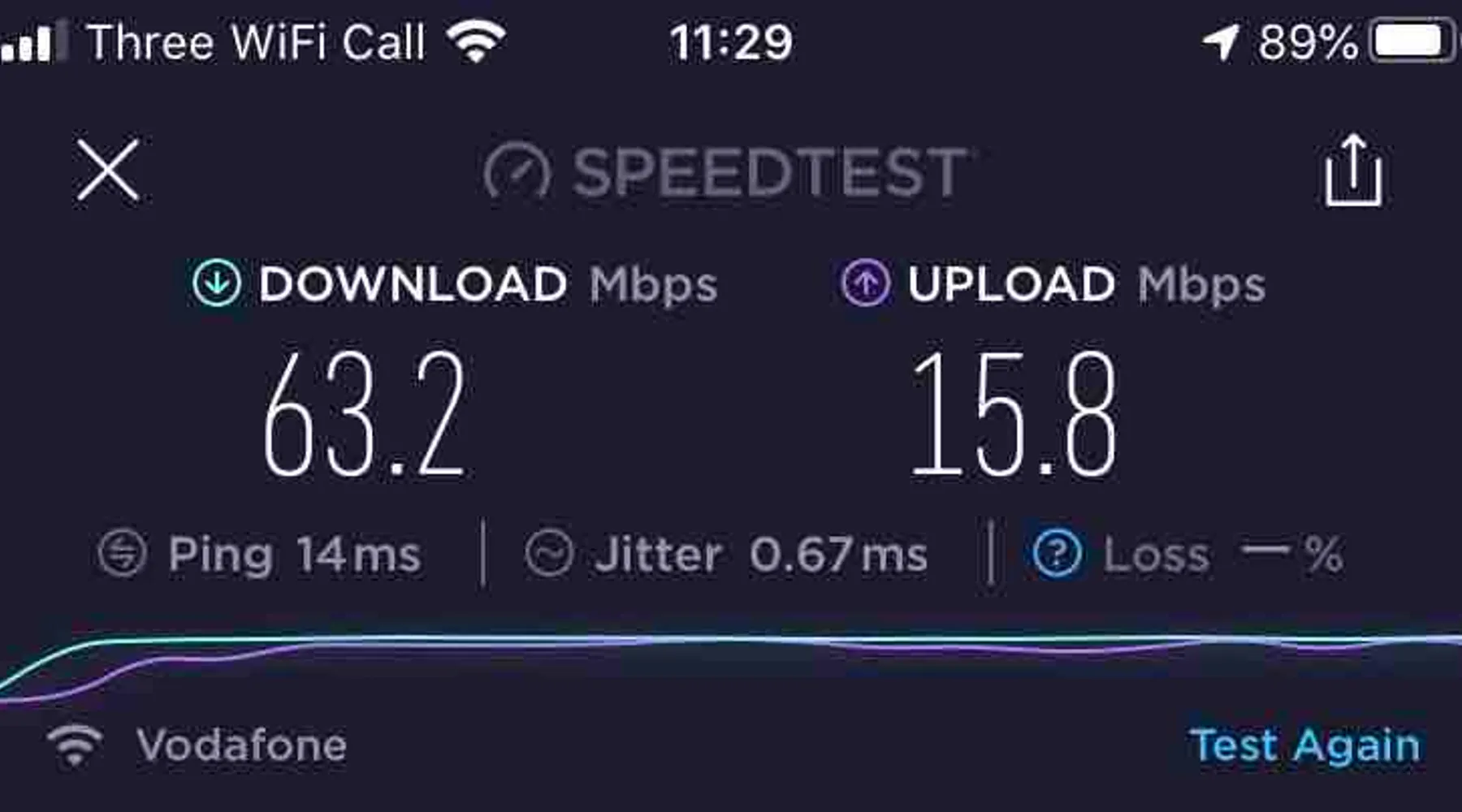Close the speed test results
The height and width of the screenshot is (812, 1462).
pyautogui.click(x=108, y=170)
